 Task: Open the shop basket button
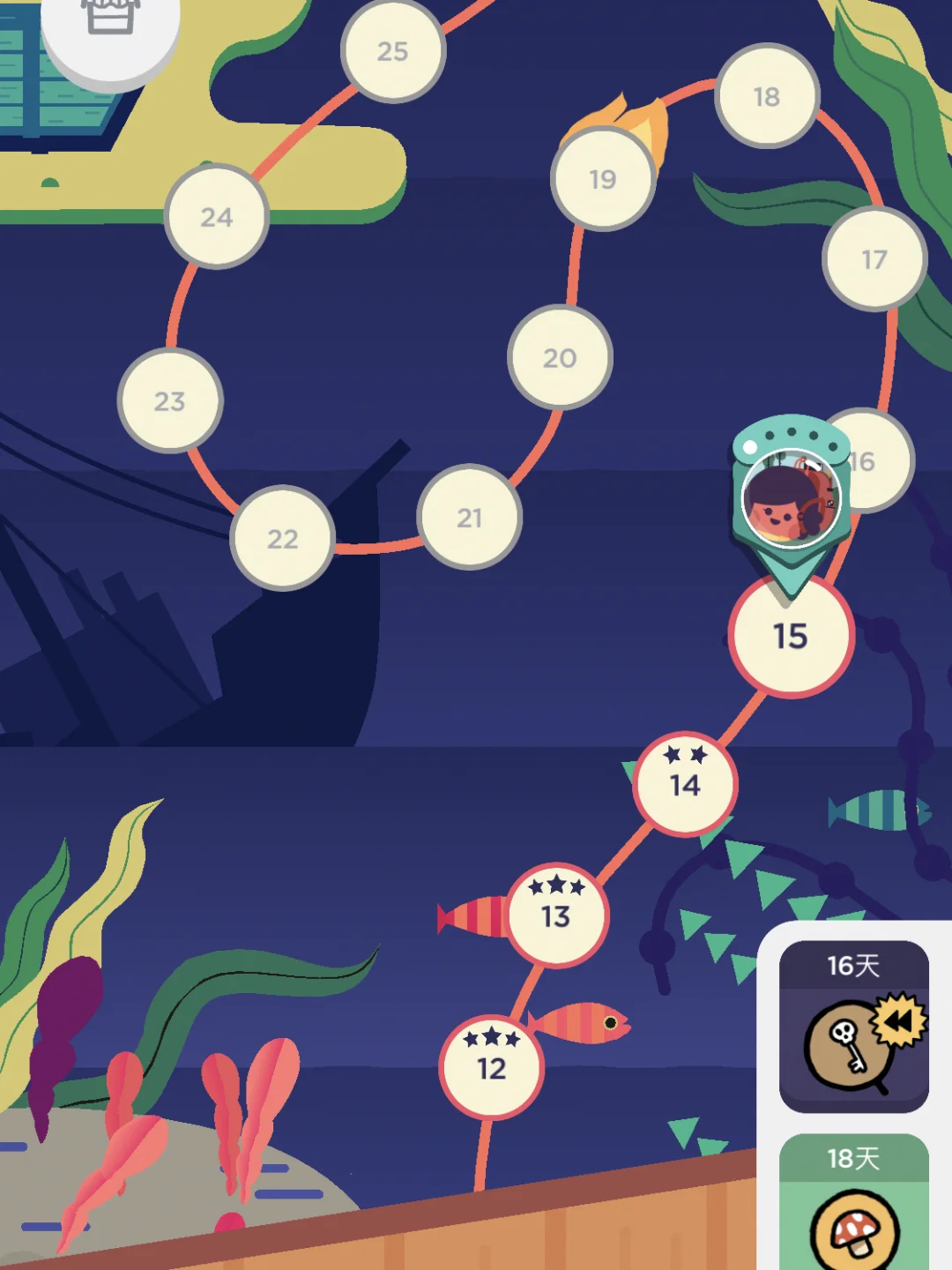110,22
